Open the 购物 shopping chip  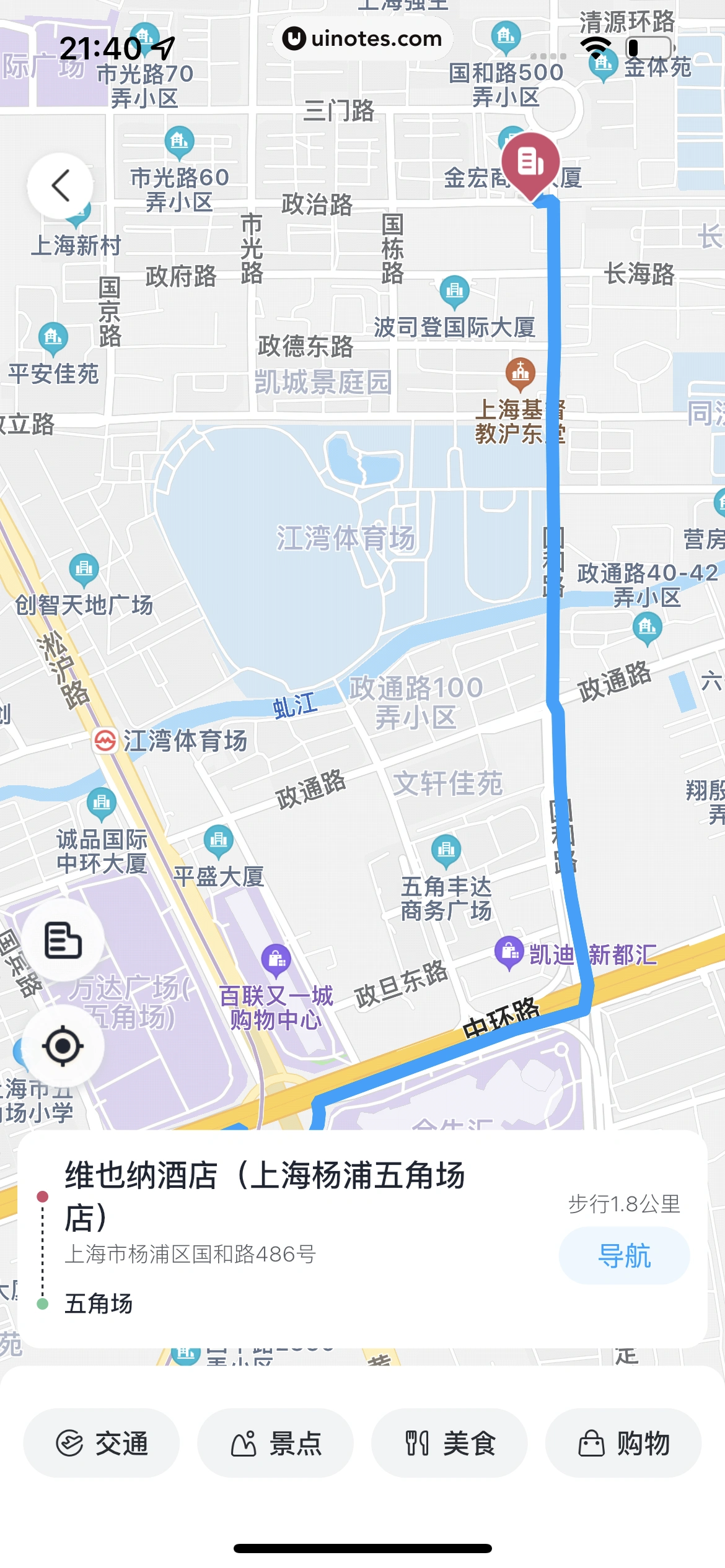(623, 1443)
